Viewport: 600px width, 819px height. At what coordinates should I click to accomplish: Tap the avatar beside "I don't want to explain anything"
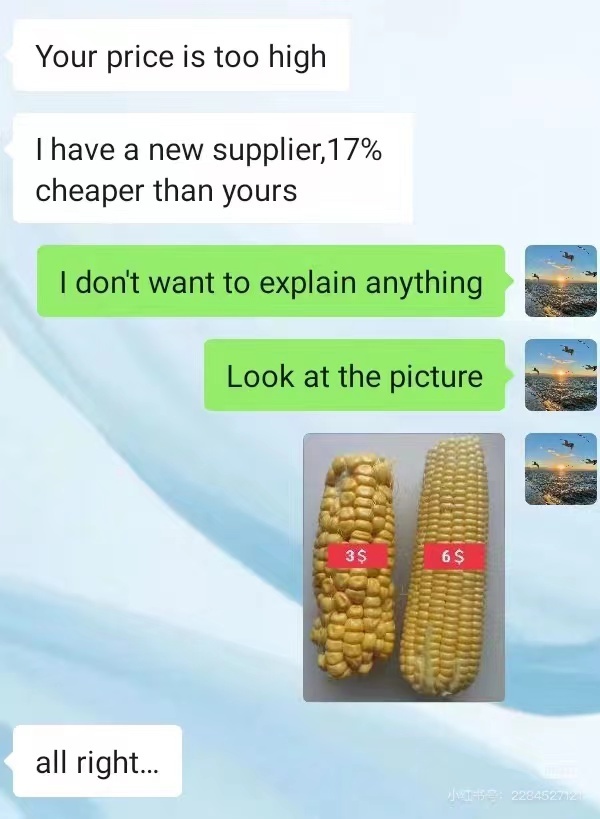560,281
